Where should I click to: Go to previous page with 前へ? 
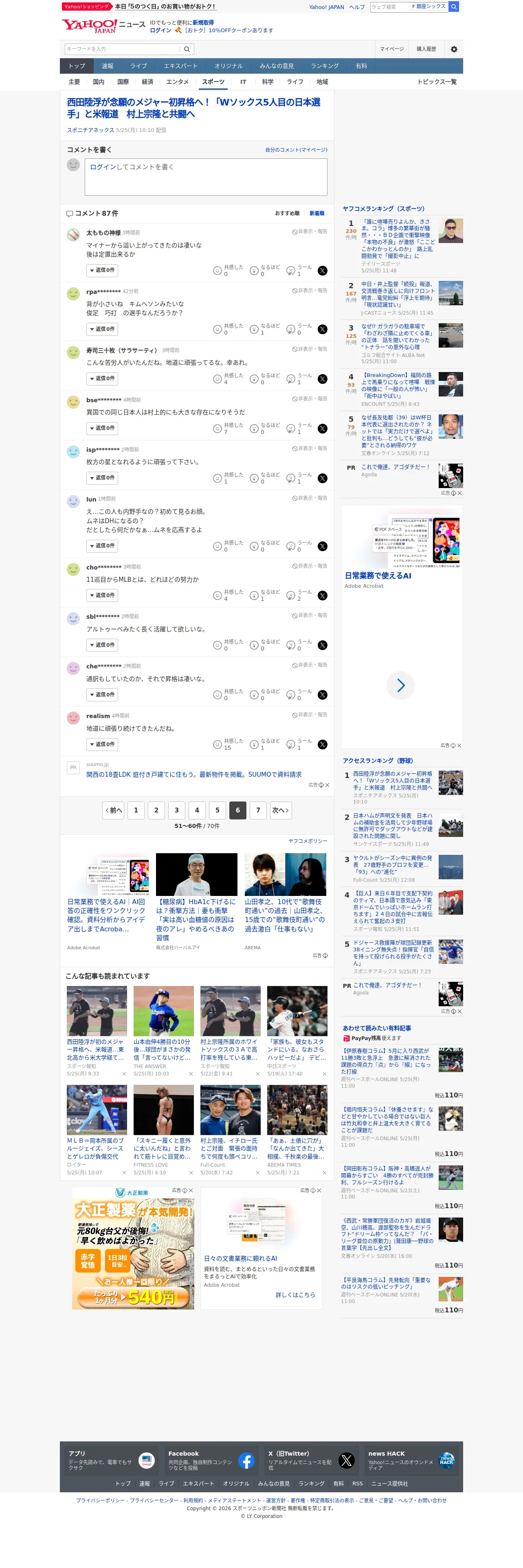(113, 810)
